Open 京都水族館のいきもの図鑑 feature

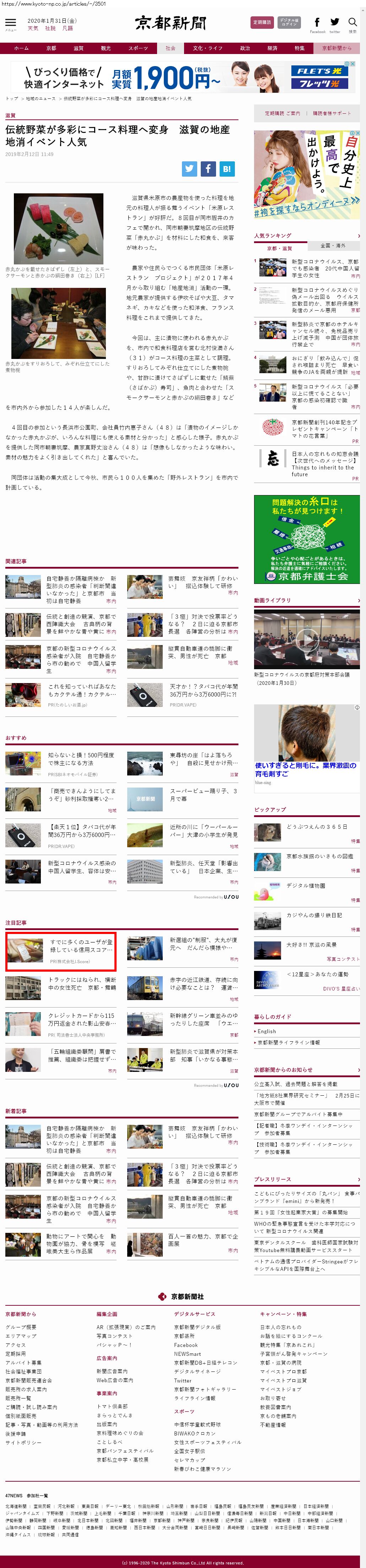pyautogui.click(x=319, y=856)
